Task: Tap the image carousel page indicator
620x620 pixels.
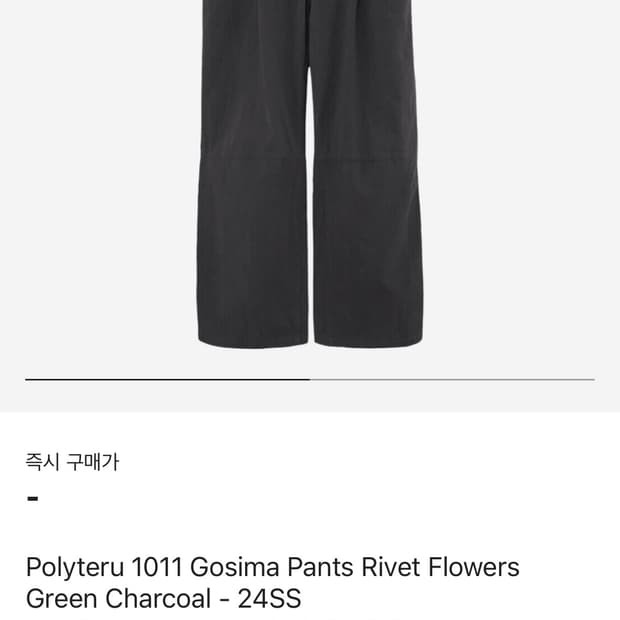Action: tap(310, 380)
